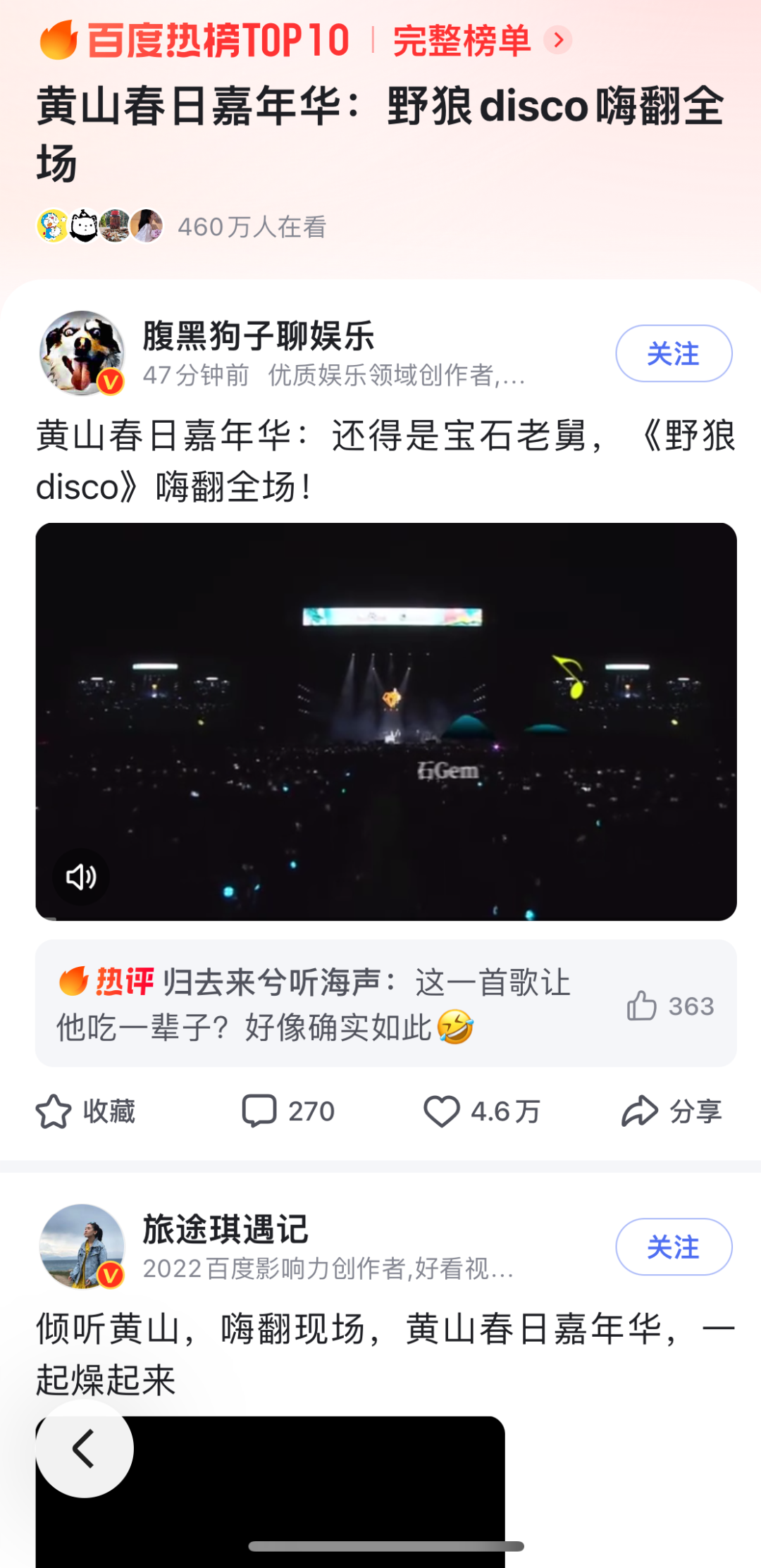Open 旅途琪遇记's profile avatar

[x=82, y=1247]
